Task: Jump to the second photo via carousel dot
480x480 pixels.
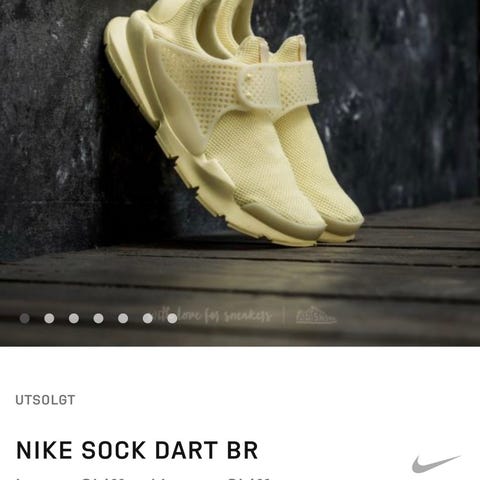Action: [49, 318]
